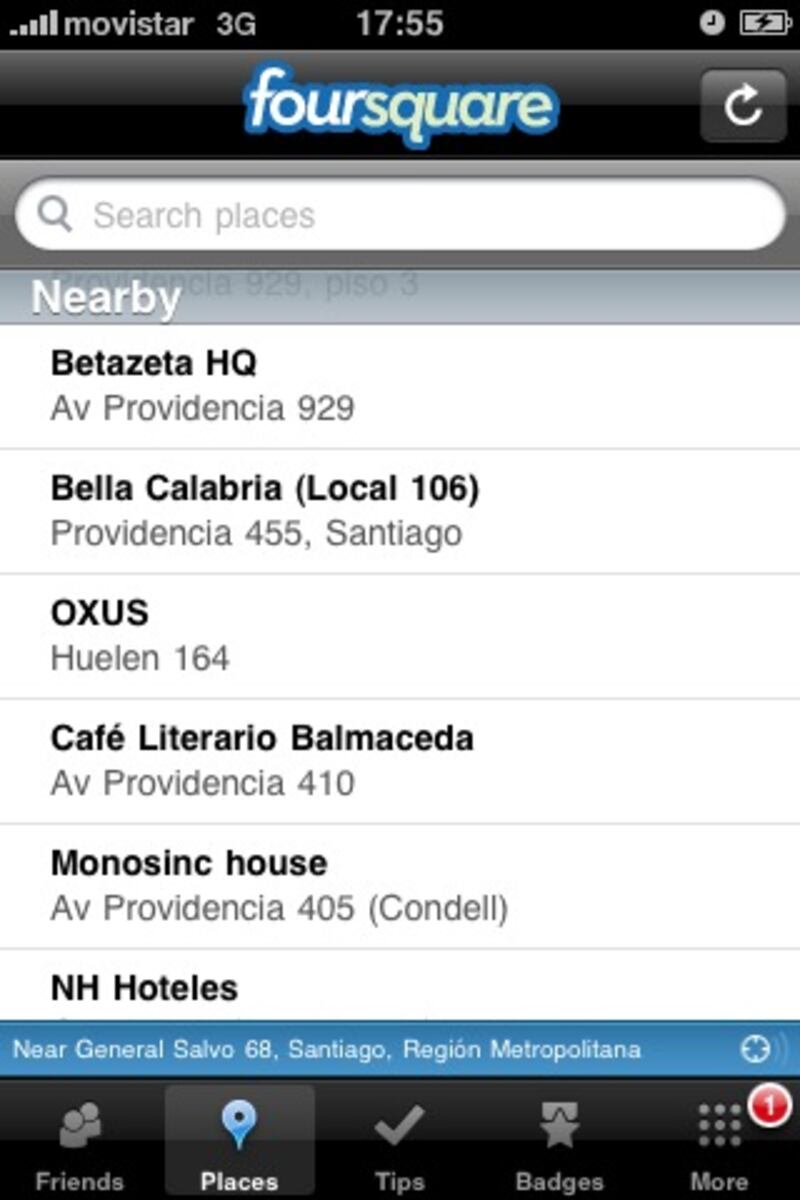Show the Badges tab
This screenshot has width=800, height=1200.
click(559, 1142)
